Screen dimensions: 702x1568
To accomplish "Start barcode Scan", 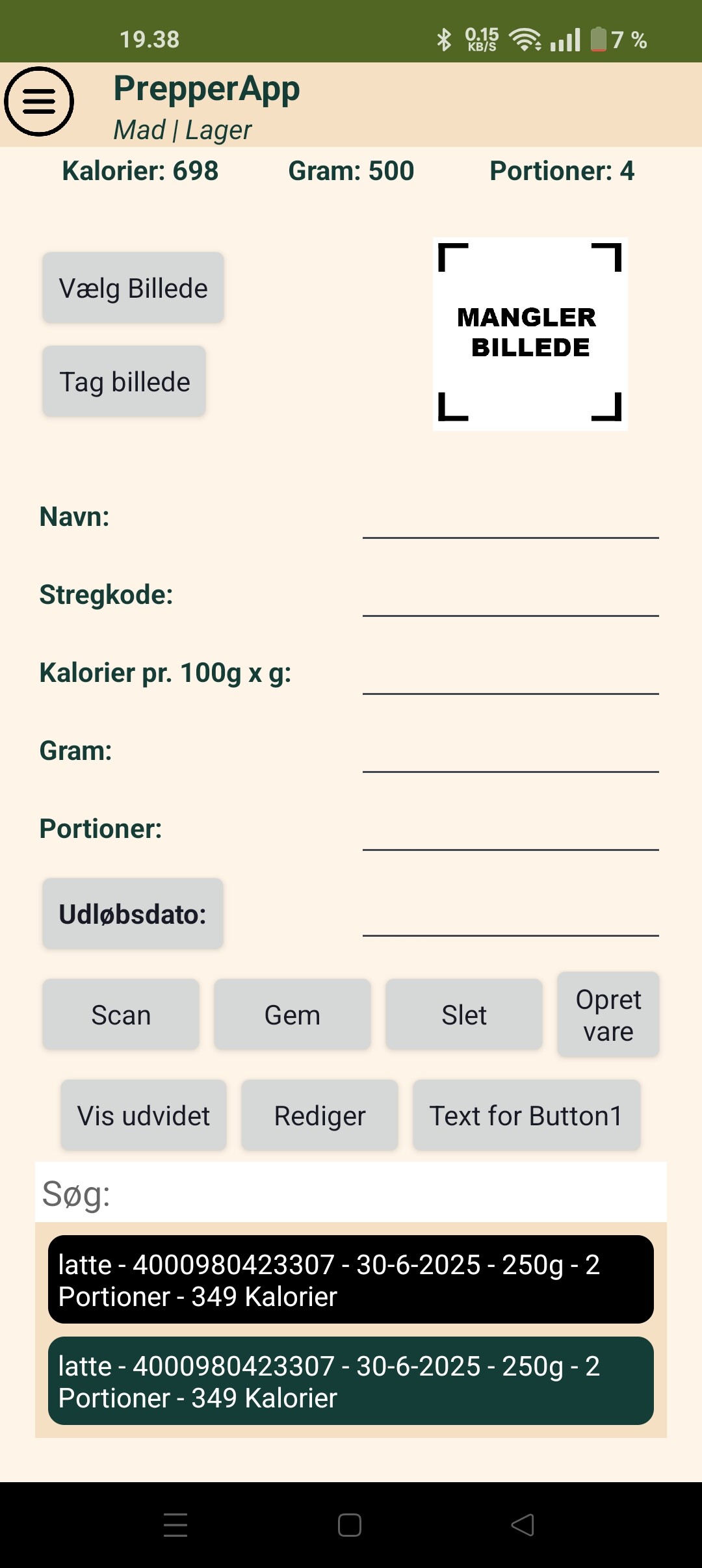I will coord(121,1015).
